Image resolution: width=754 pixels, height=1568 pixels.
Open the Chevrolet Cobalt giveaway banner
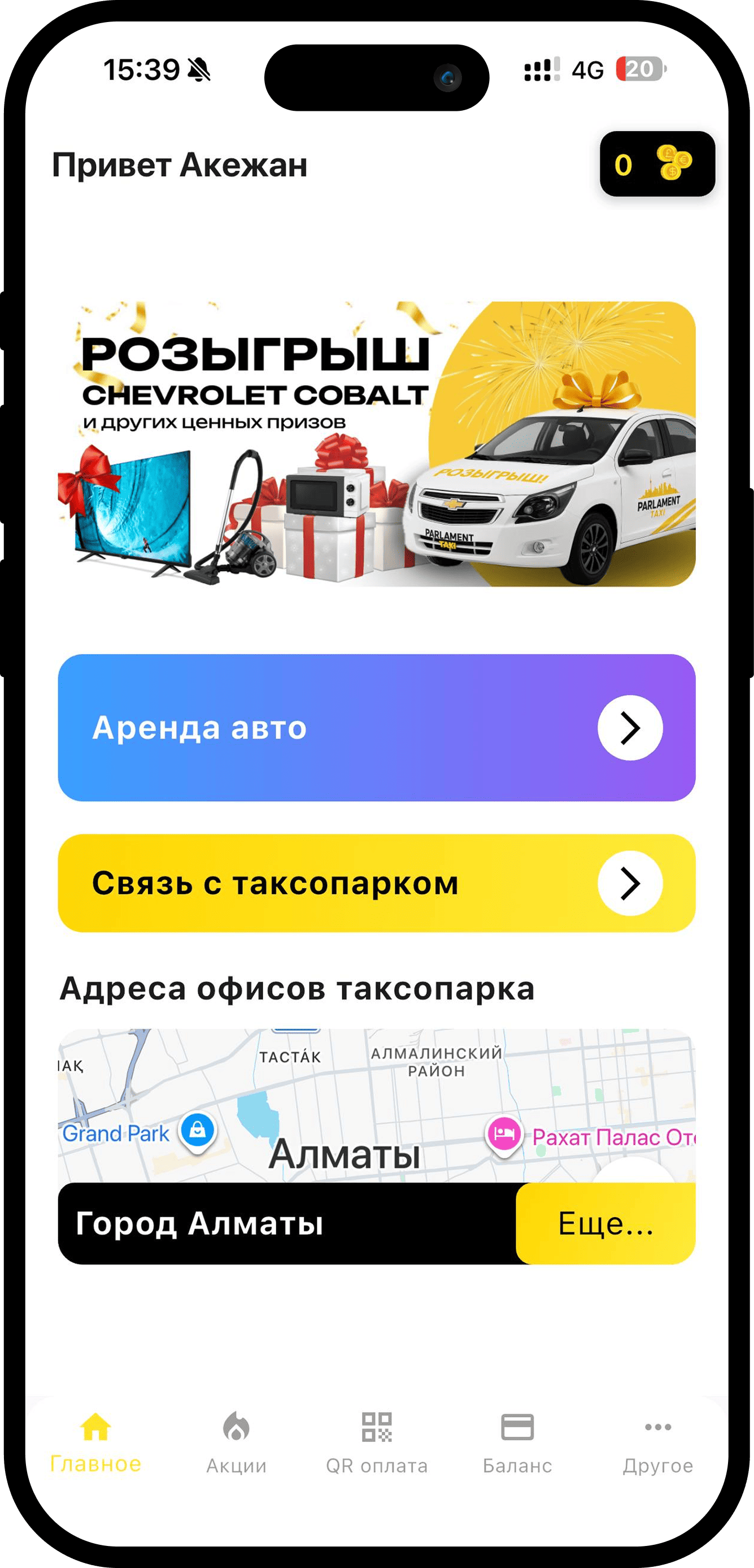[377, 444]
